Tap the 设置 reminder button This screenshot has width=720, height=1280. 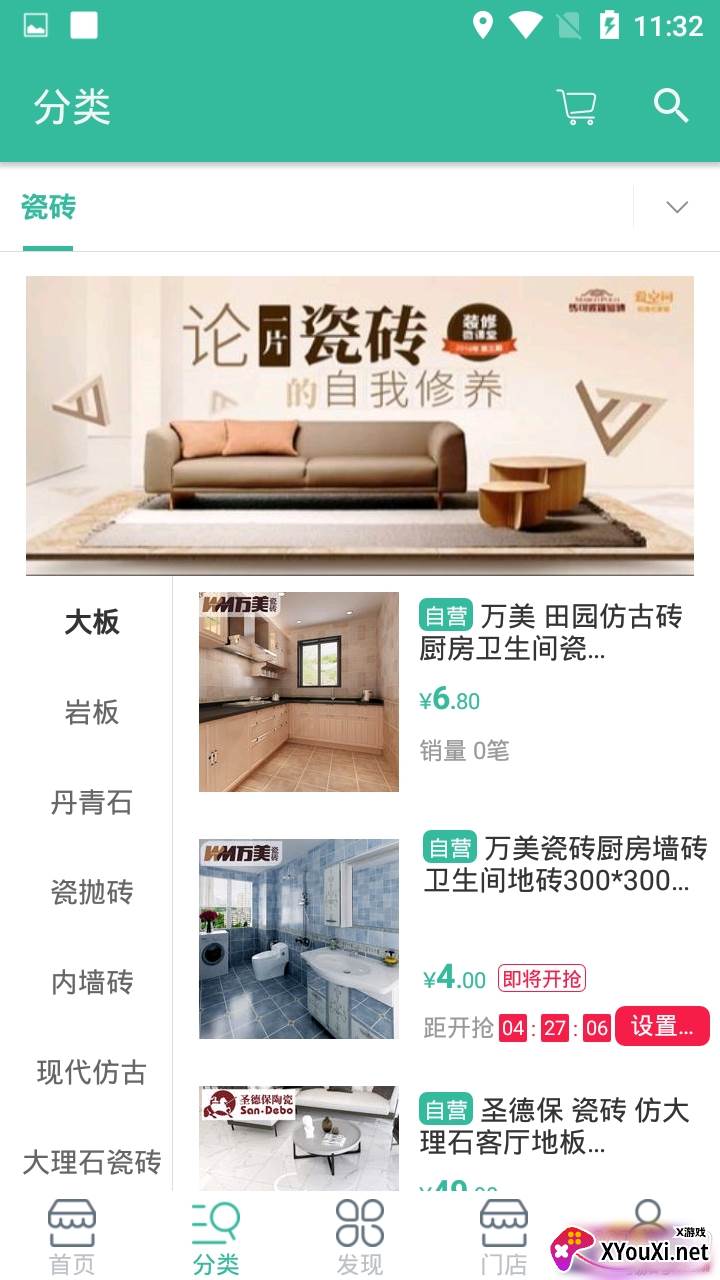pos(662,1026)
